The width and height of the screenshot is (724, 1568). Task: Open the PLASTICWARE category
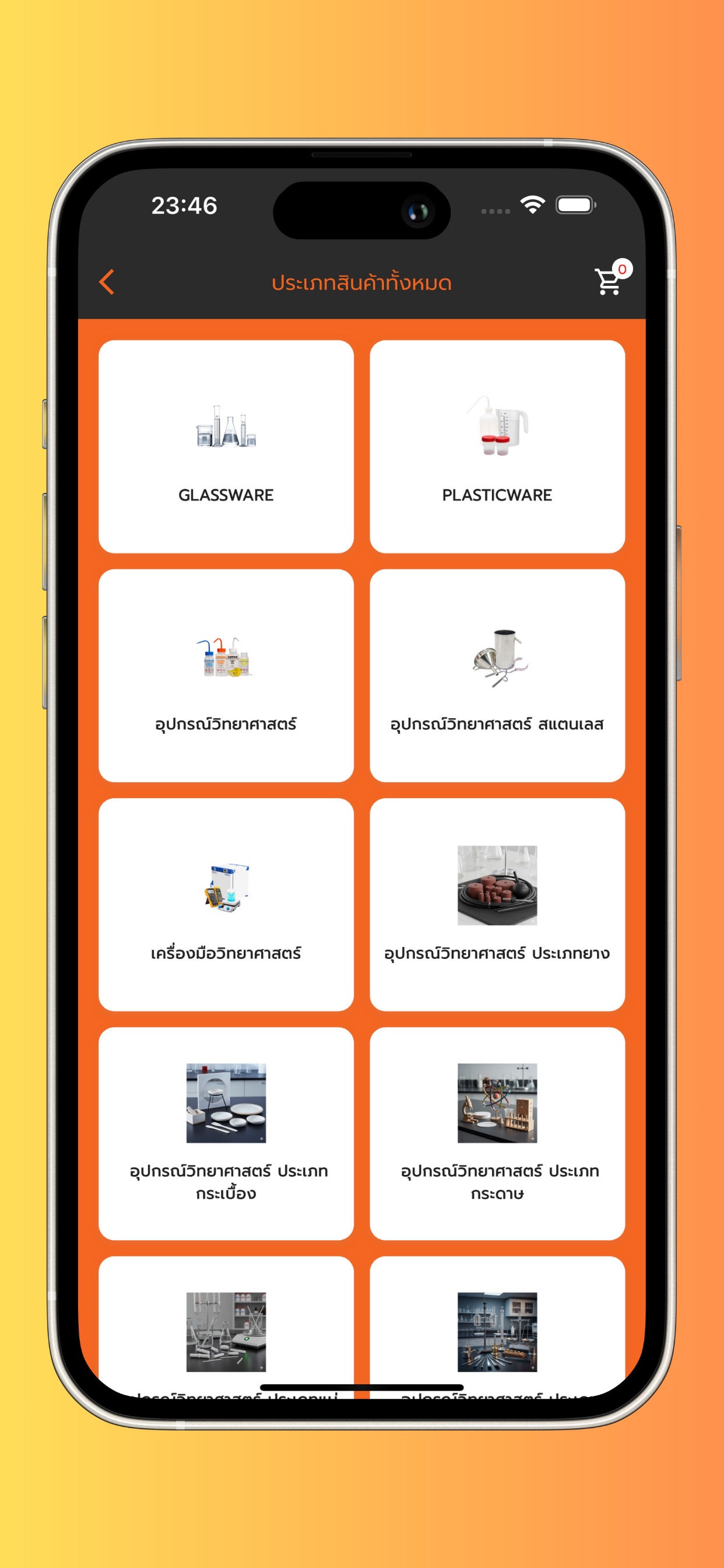point(497,447)
